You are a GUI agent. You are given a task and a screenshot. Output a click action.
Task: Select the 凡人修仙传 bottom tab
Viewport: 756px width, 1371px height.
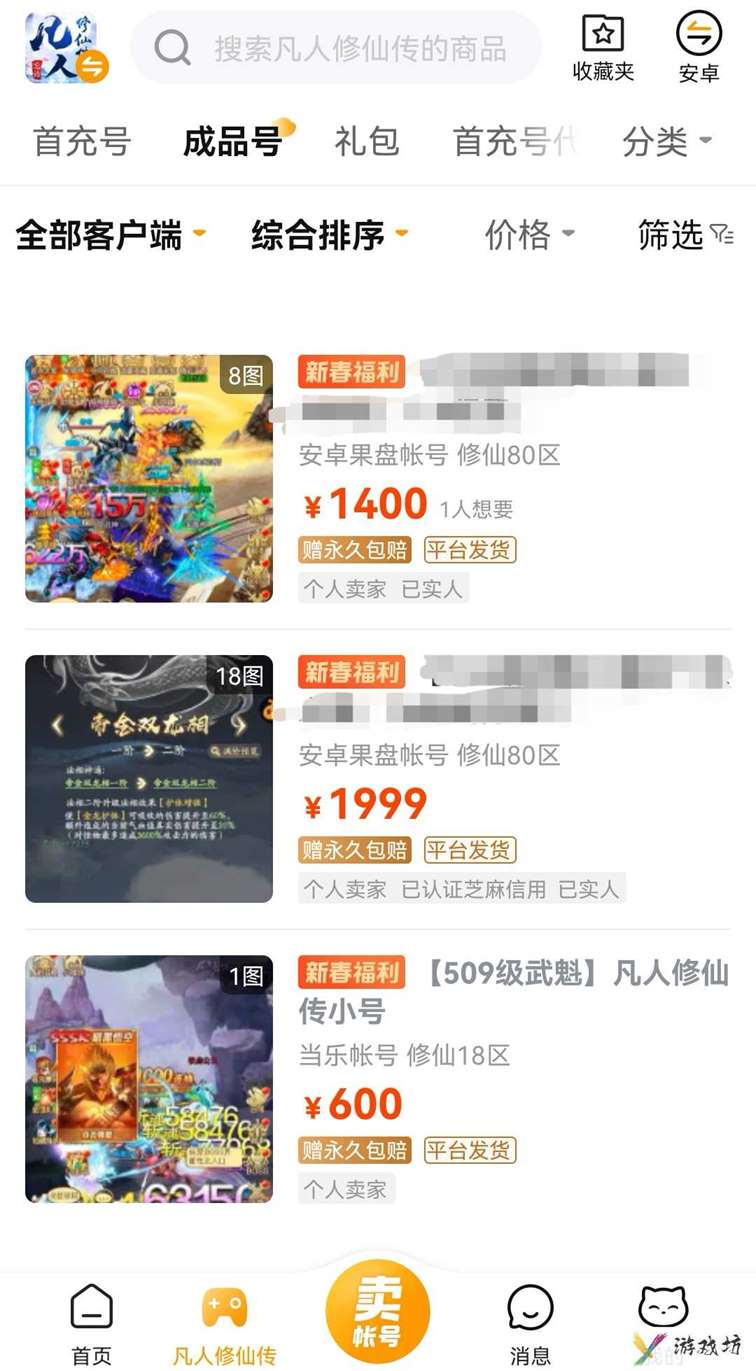224,1323
